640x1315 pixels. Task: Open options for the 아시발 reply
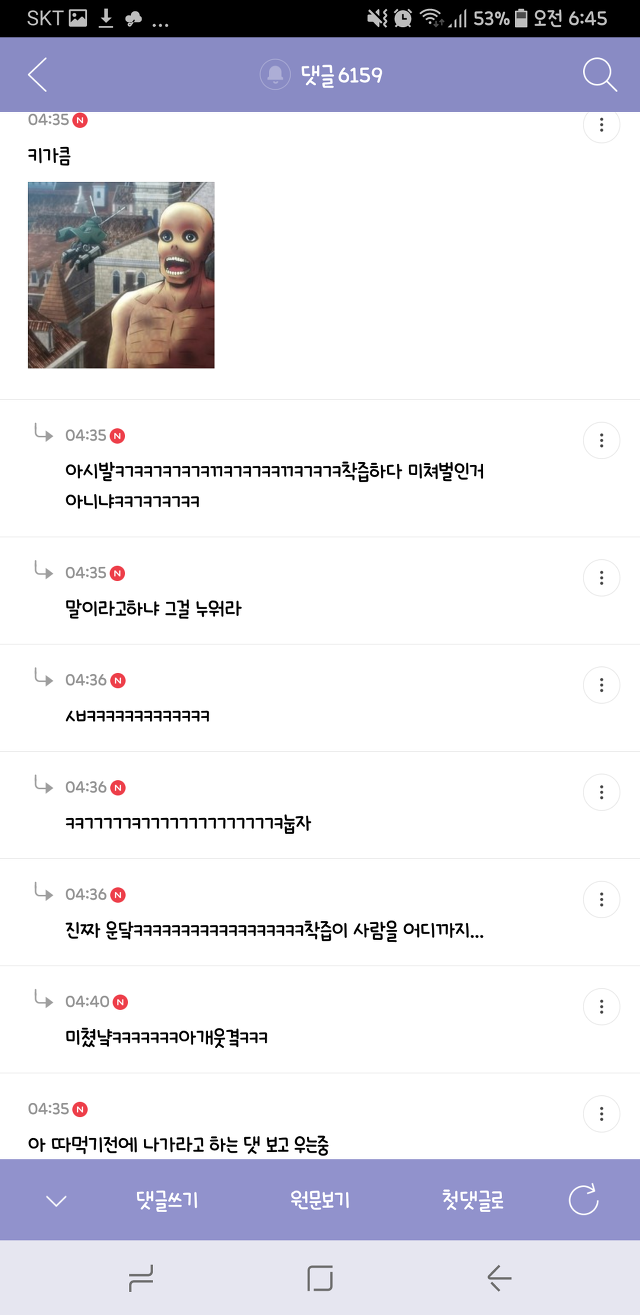click(x=601, y=441)
